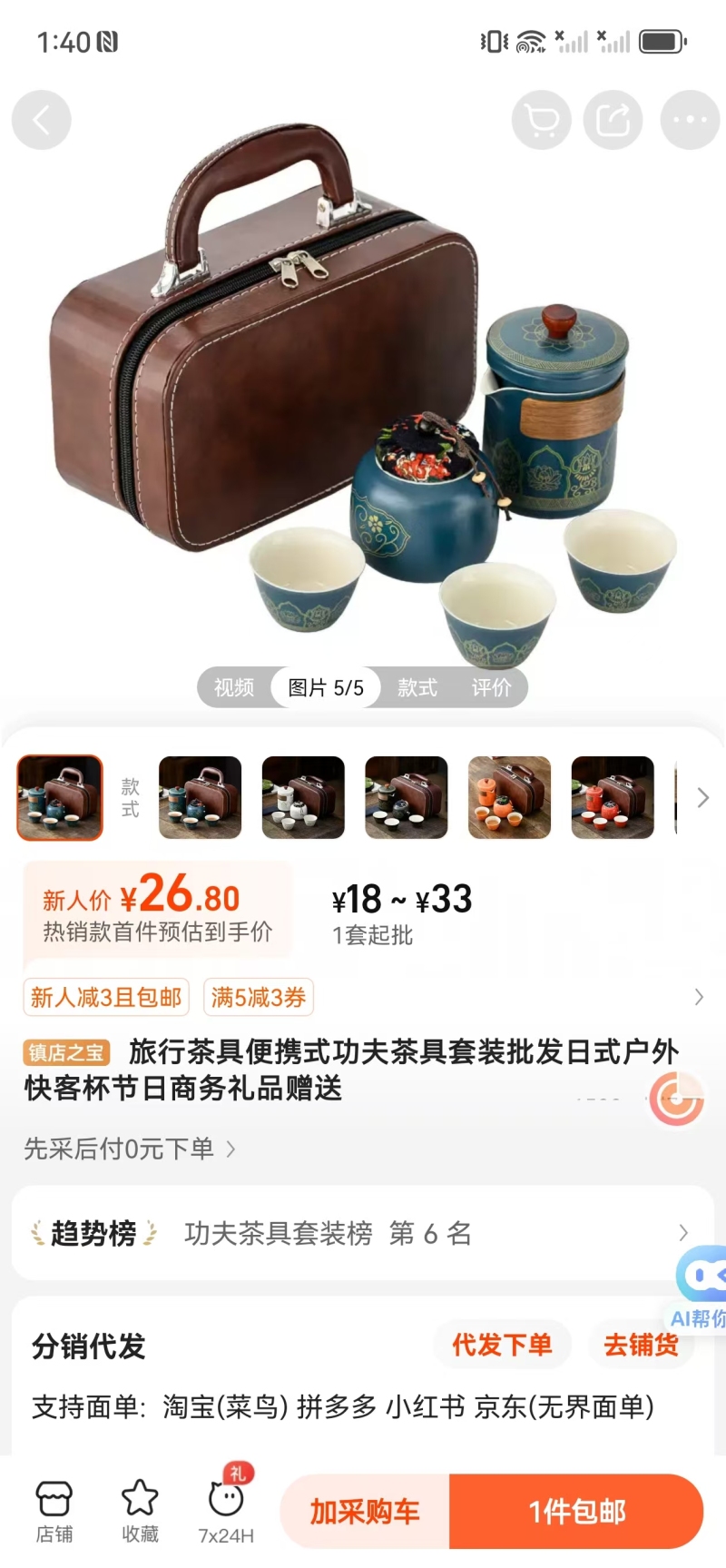Open the 趋势榜 ranking row
The height and width of the screenshot is (1568, 726).
[x=363, y=1233]
